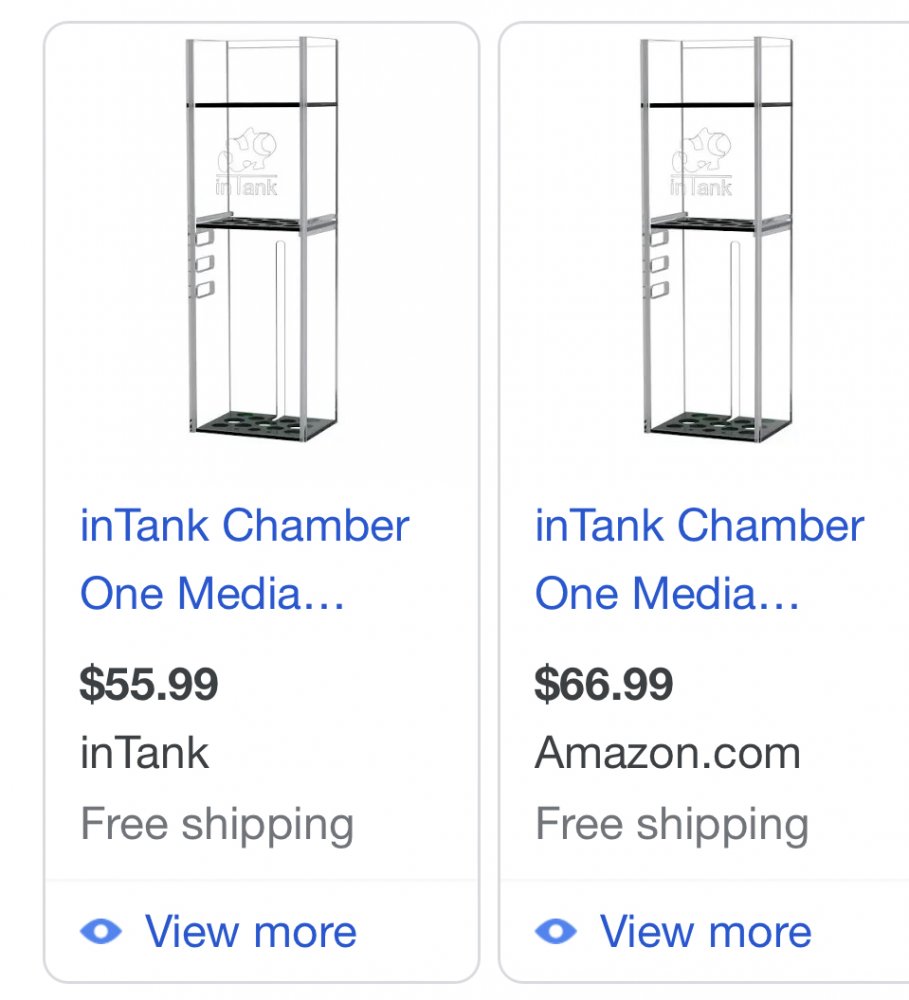This screenshot has width=909, height=1000.
Task: Open inTank Chamber One Media link from Amazon.com
Action: [699, 559]
